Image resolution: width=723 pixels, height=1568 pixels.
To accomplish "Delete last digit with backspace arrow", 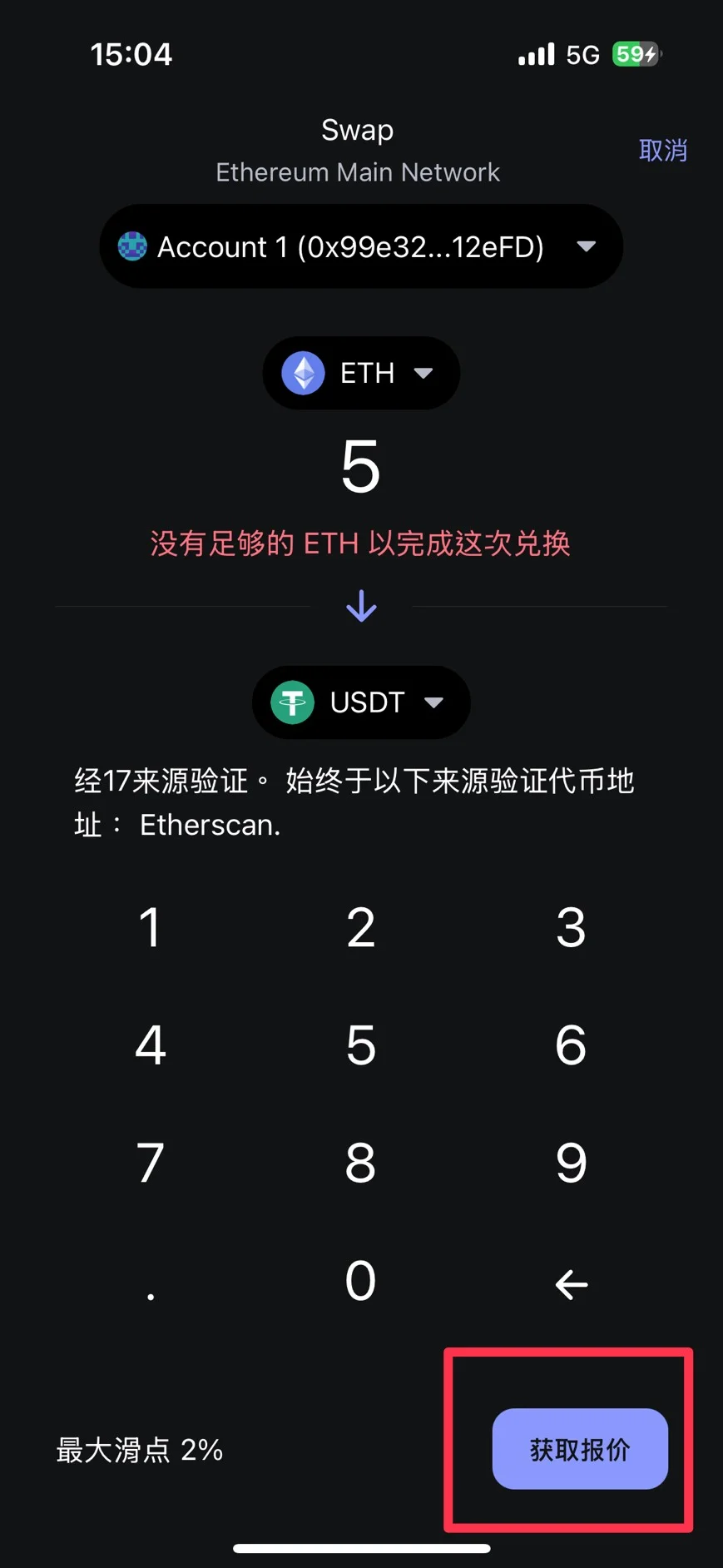I will click(571, 1284).
